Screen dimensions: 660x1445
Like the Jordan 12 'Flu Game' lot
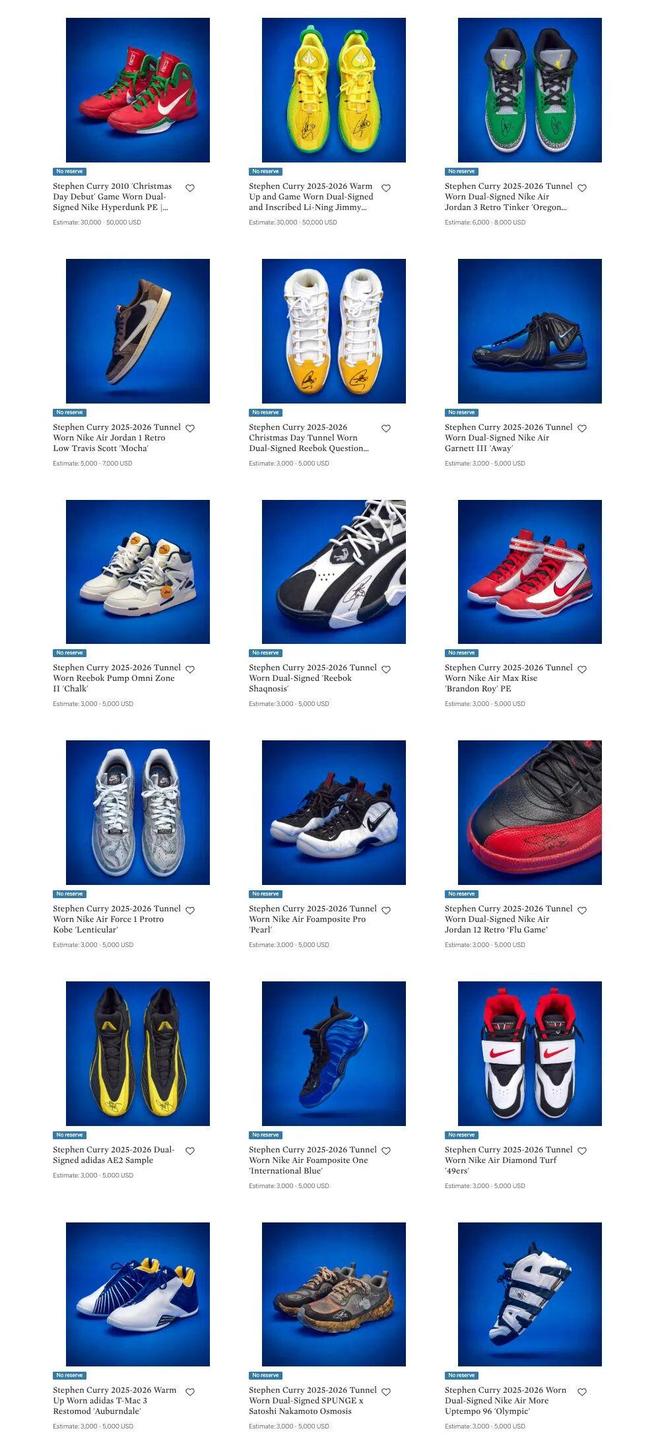[582, 910]
